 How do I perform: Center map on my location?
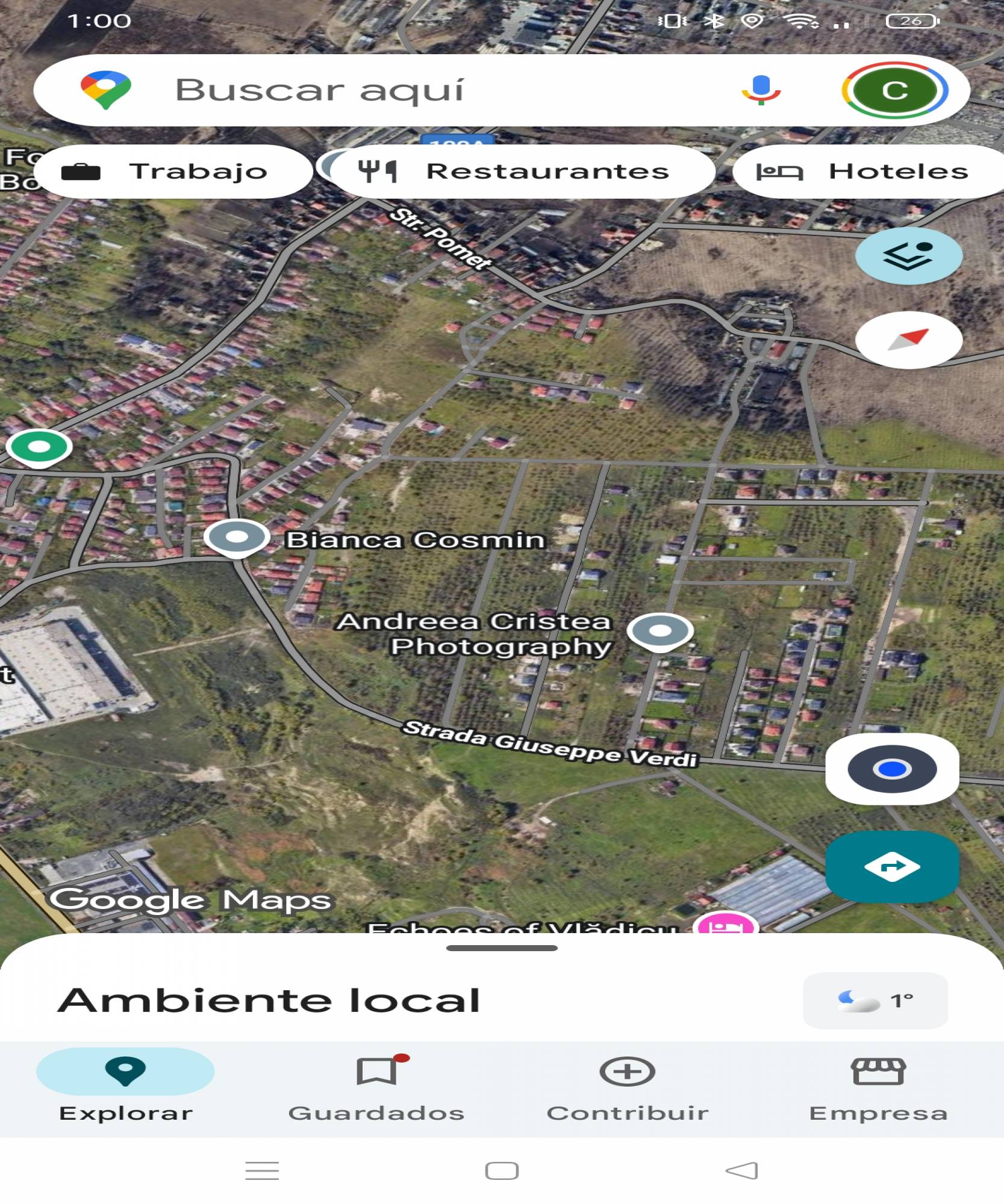tap(891, 769)
